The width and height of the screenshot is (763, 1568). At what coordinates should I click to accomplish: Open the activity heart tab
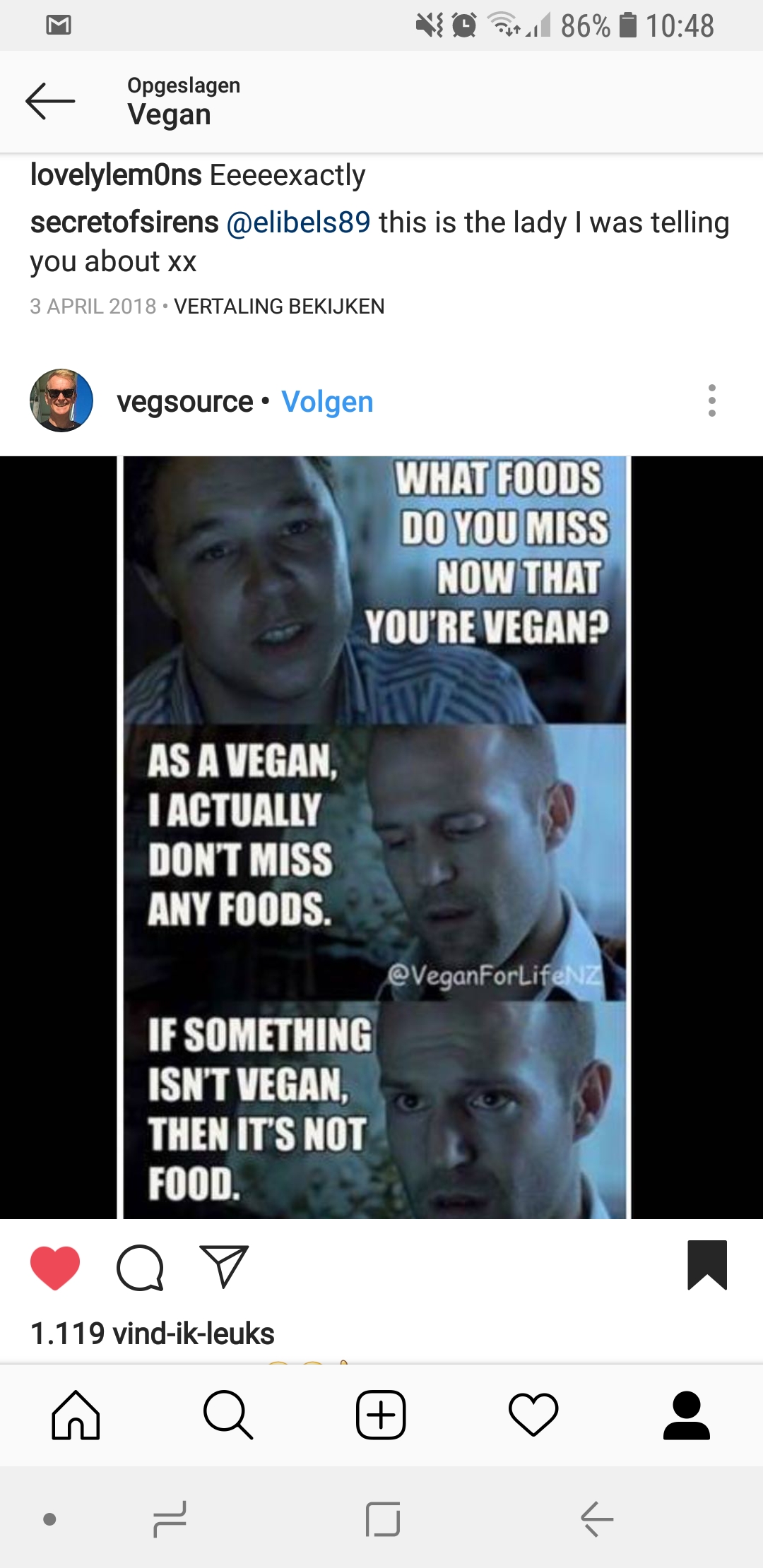533,1415
